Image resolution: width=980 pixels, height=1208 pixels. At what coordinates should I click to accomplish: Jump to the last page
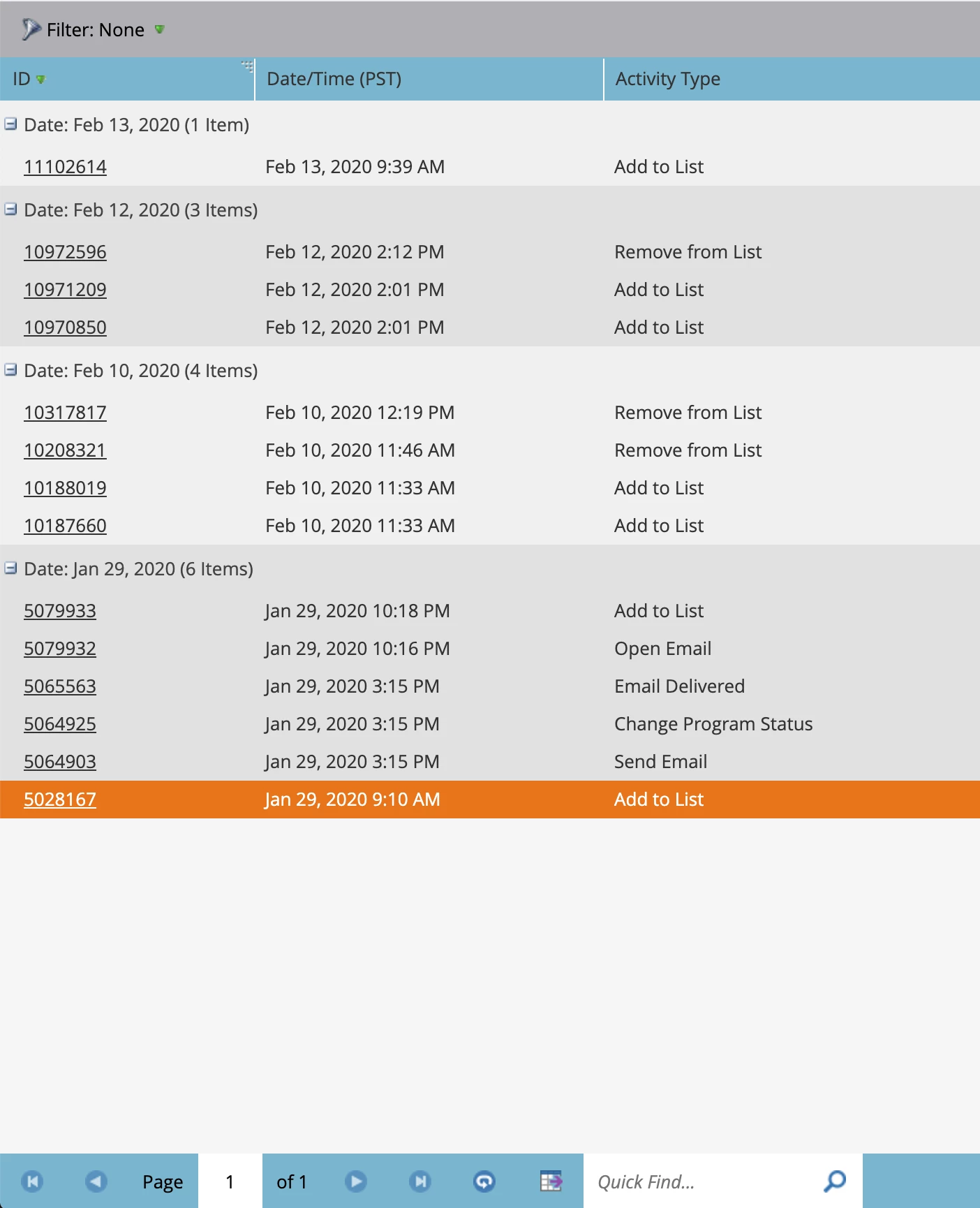point(420,1181)
